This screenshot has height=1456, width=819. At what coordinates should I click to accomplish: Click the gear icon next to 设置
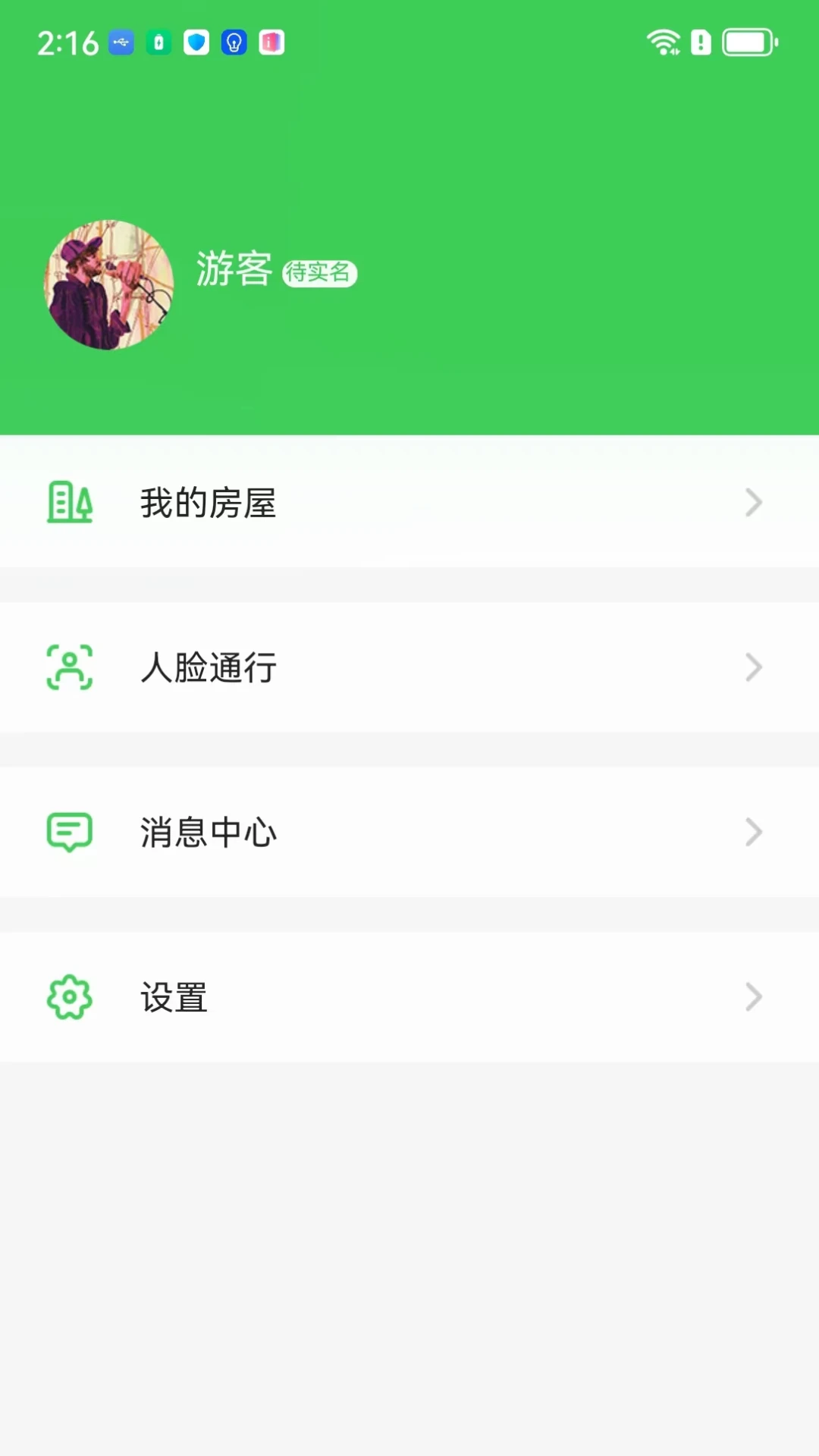point(69,997)
